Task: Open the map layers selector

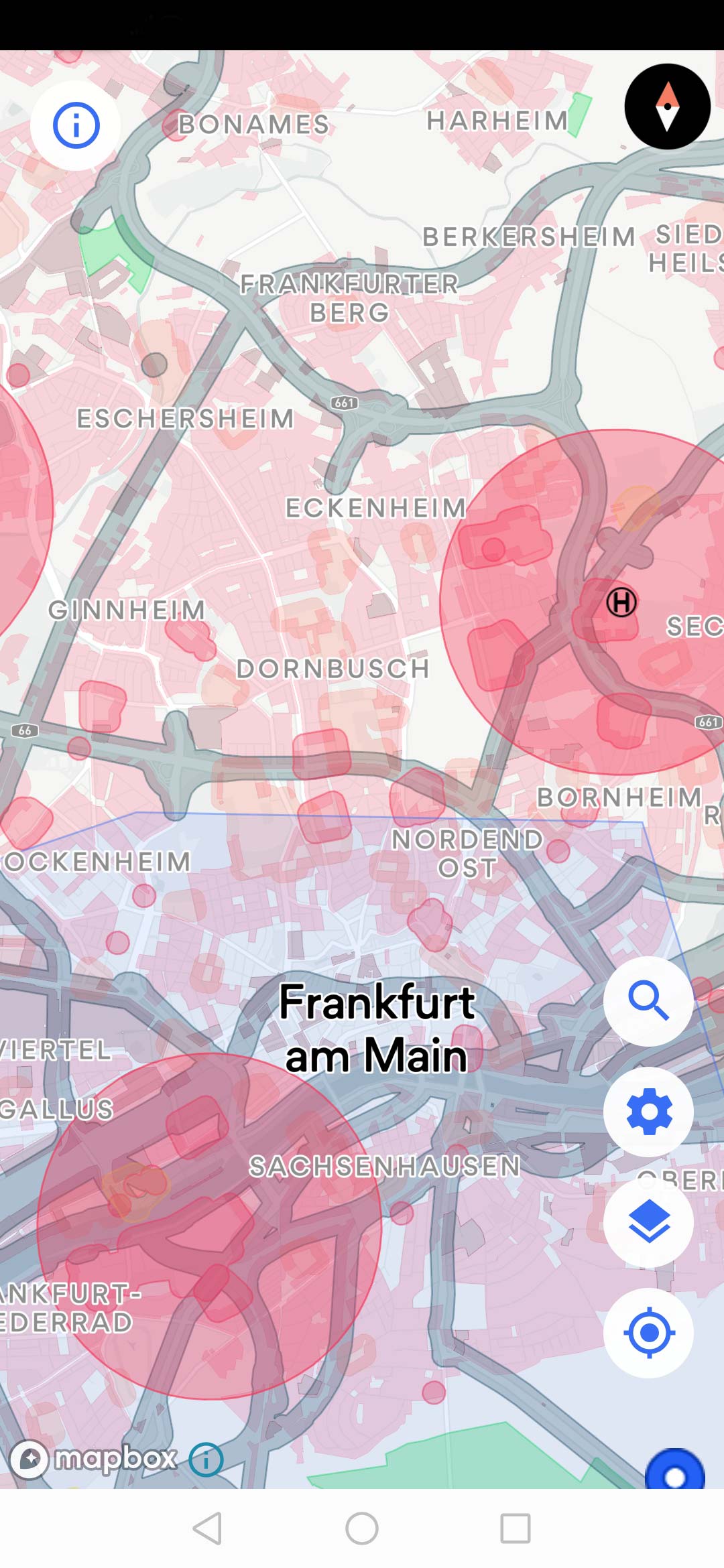Action: (648, 1222)
